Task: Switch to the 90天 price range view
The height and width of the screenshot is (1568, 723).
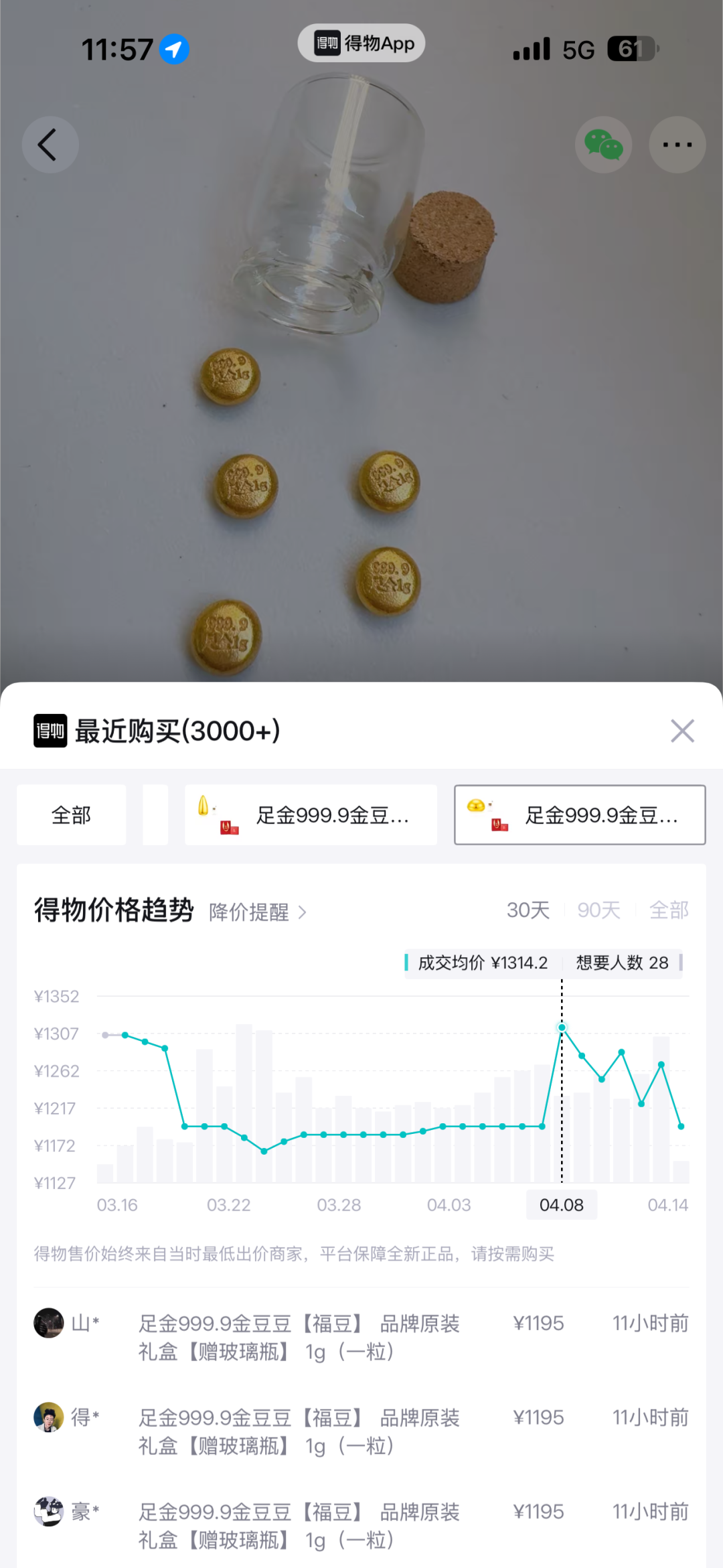Action: tap(598, 909)
